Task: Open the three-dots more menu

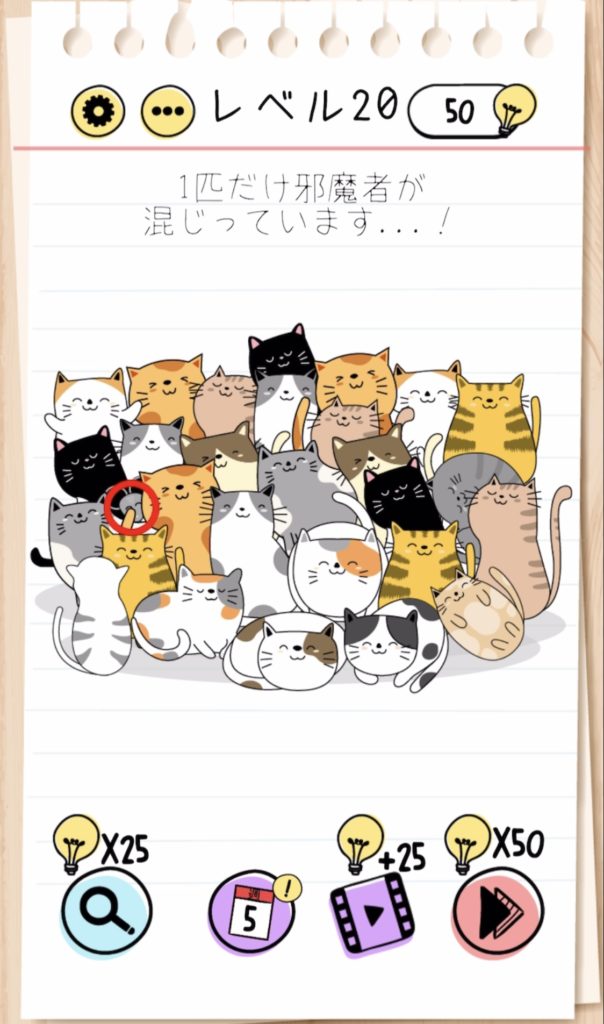Action: (167, 112)
